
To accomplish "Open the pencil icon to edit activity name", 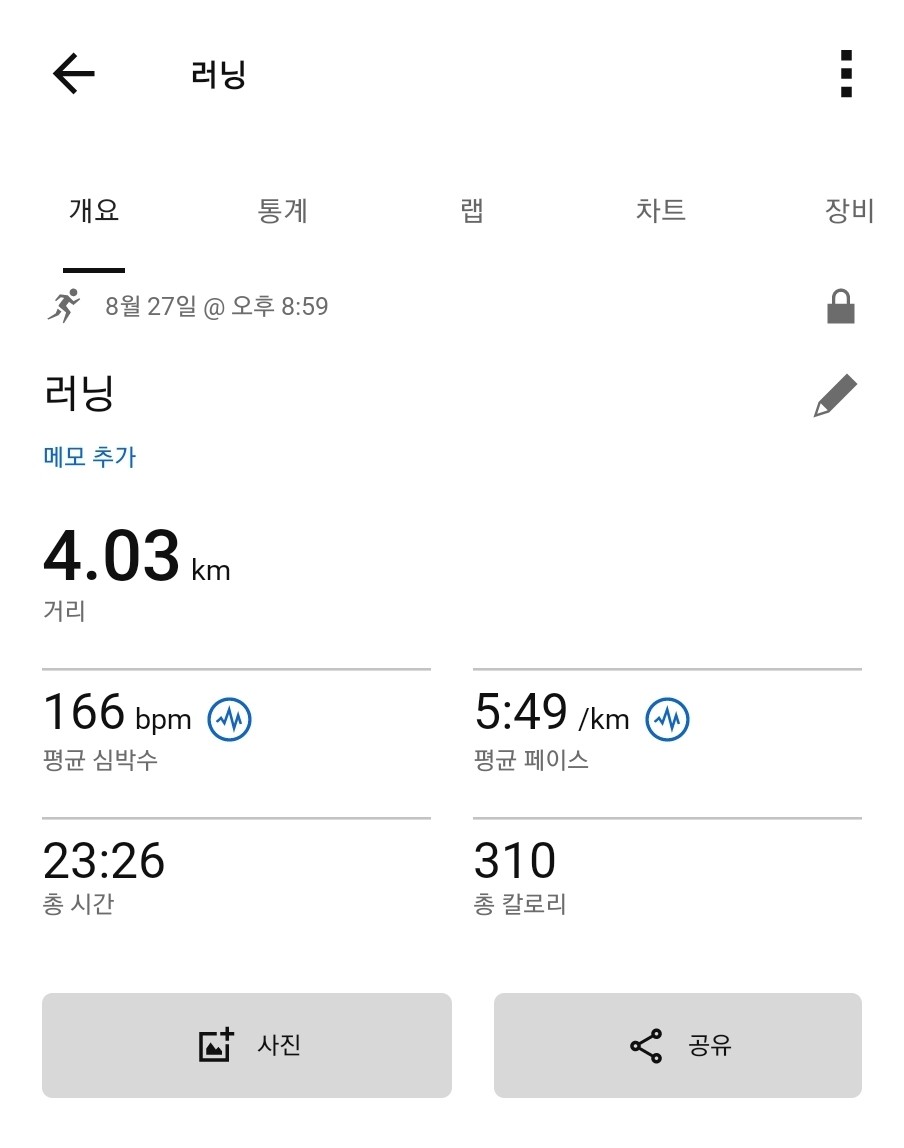I will (836, 393).
